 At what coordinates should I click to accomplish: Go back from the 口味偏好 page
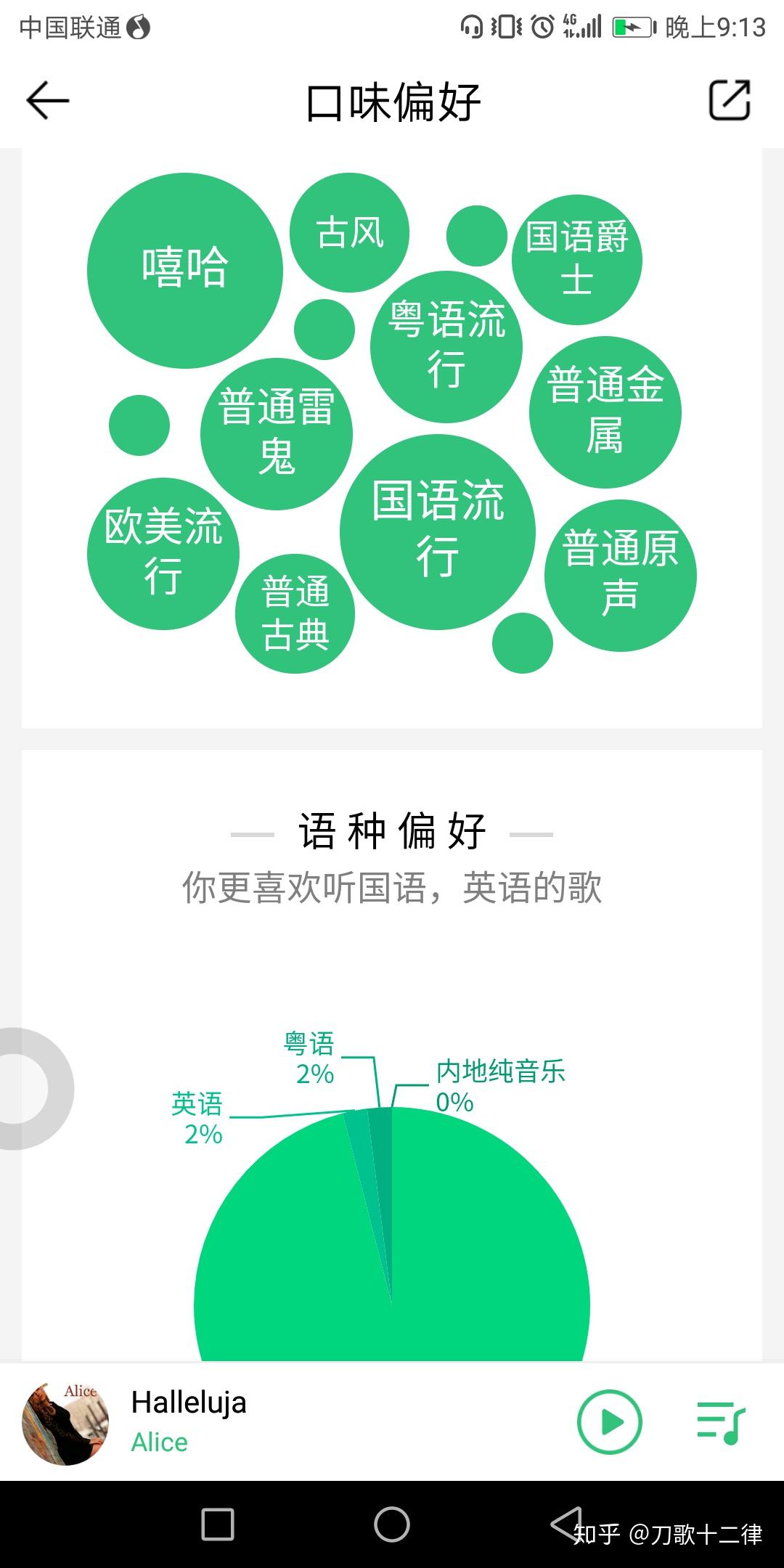coord(48,100)
